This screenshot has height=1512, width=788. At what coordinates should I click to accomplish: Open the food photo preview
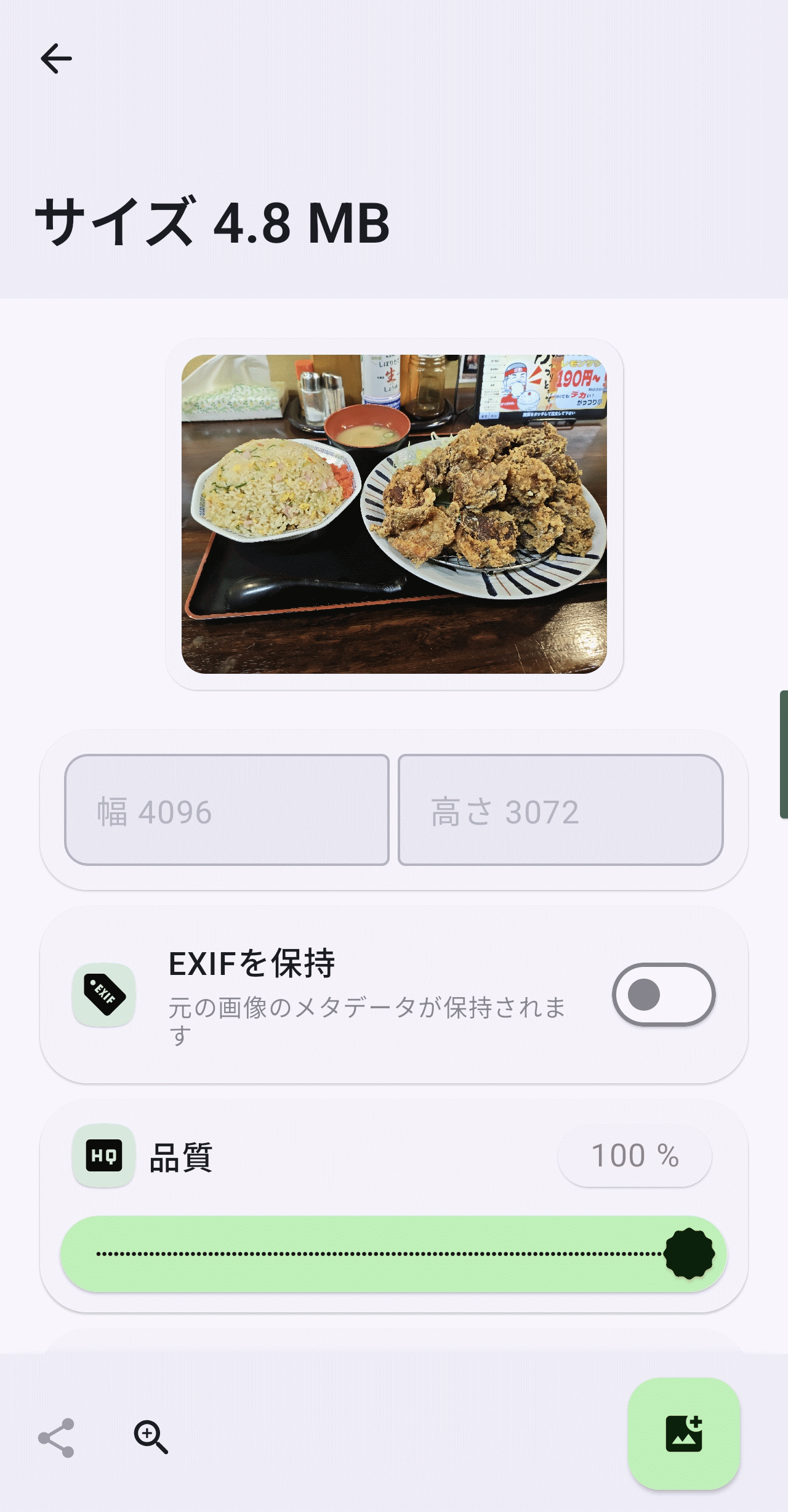[394, 514]
